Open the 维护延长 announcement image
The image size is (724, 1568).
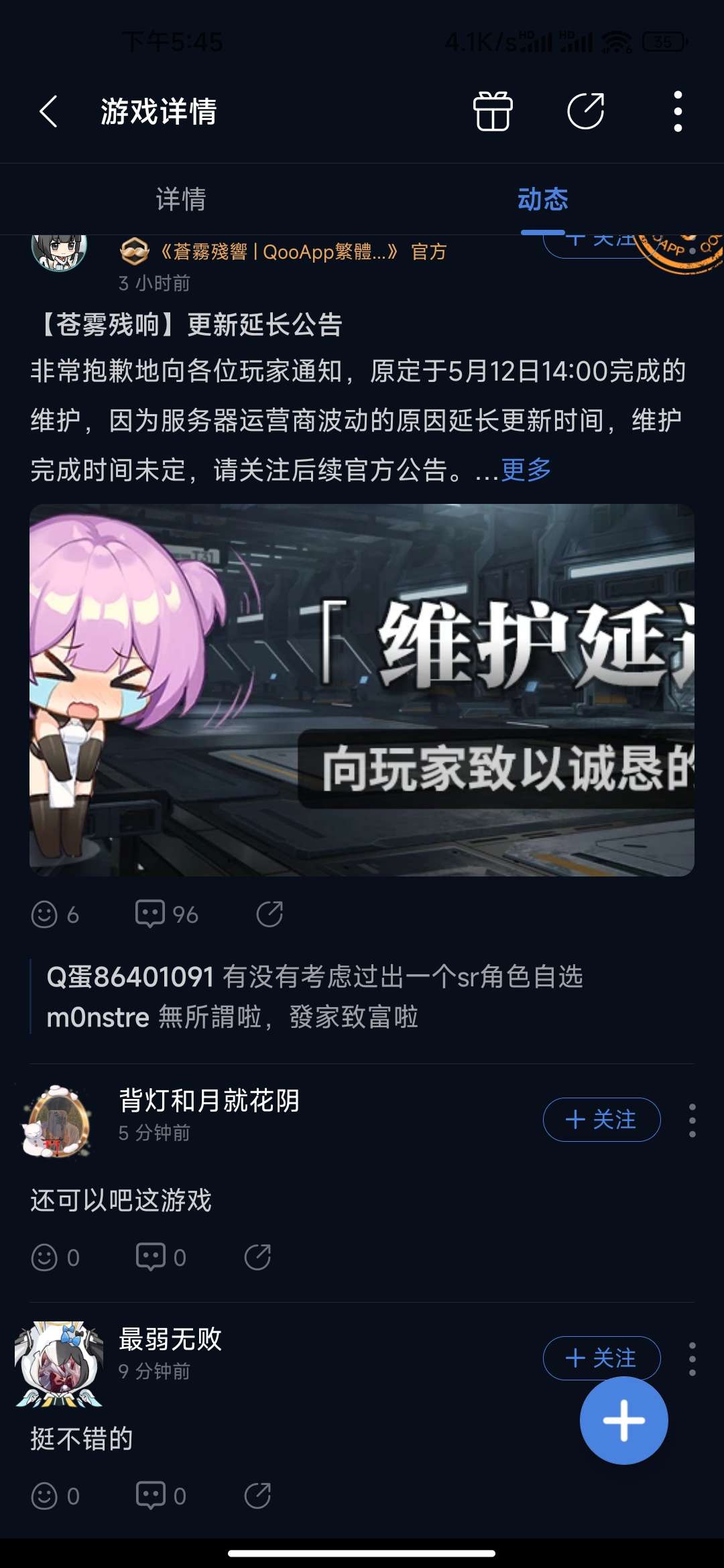pos(362,690)
